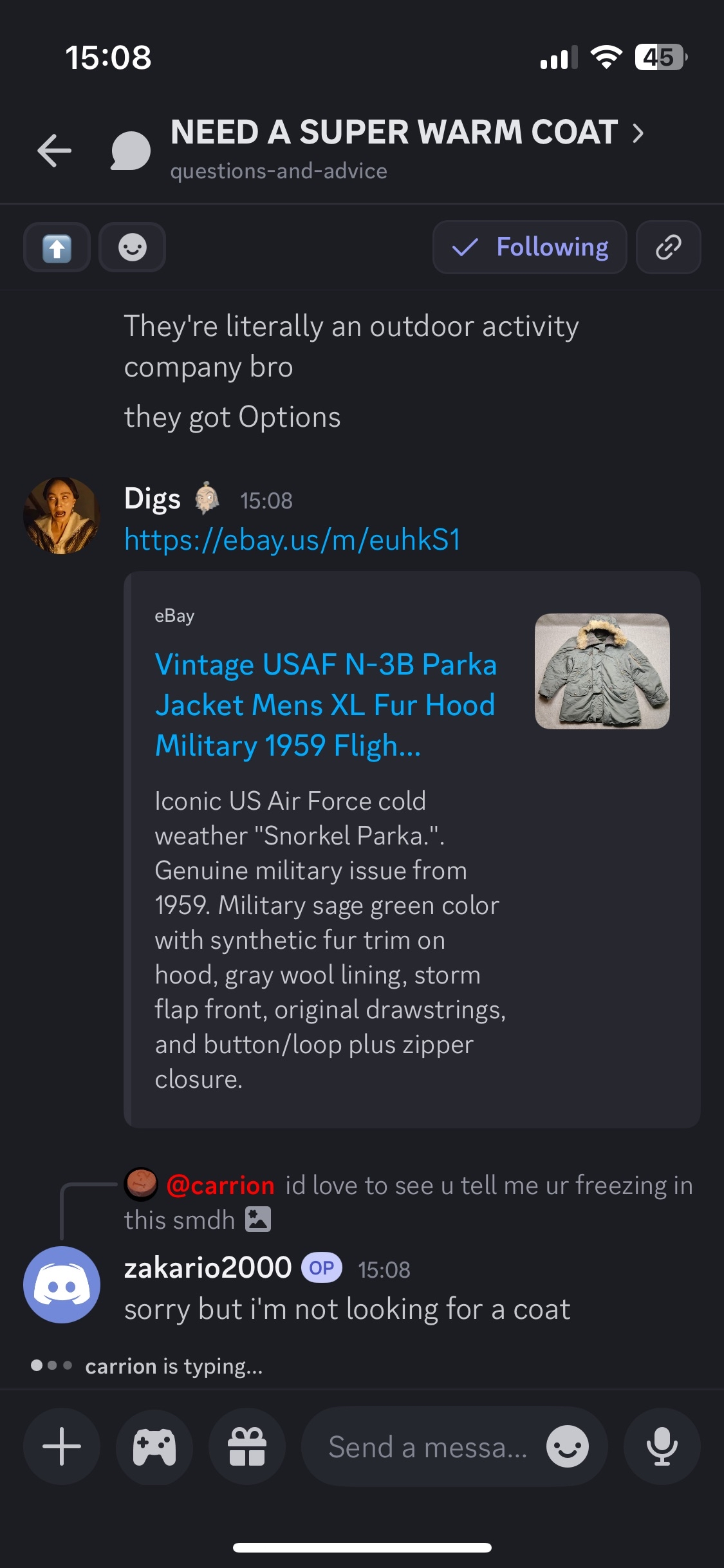Go back using the arrow

55,151
